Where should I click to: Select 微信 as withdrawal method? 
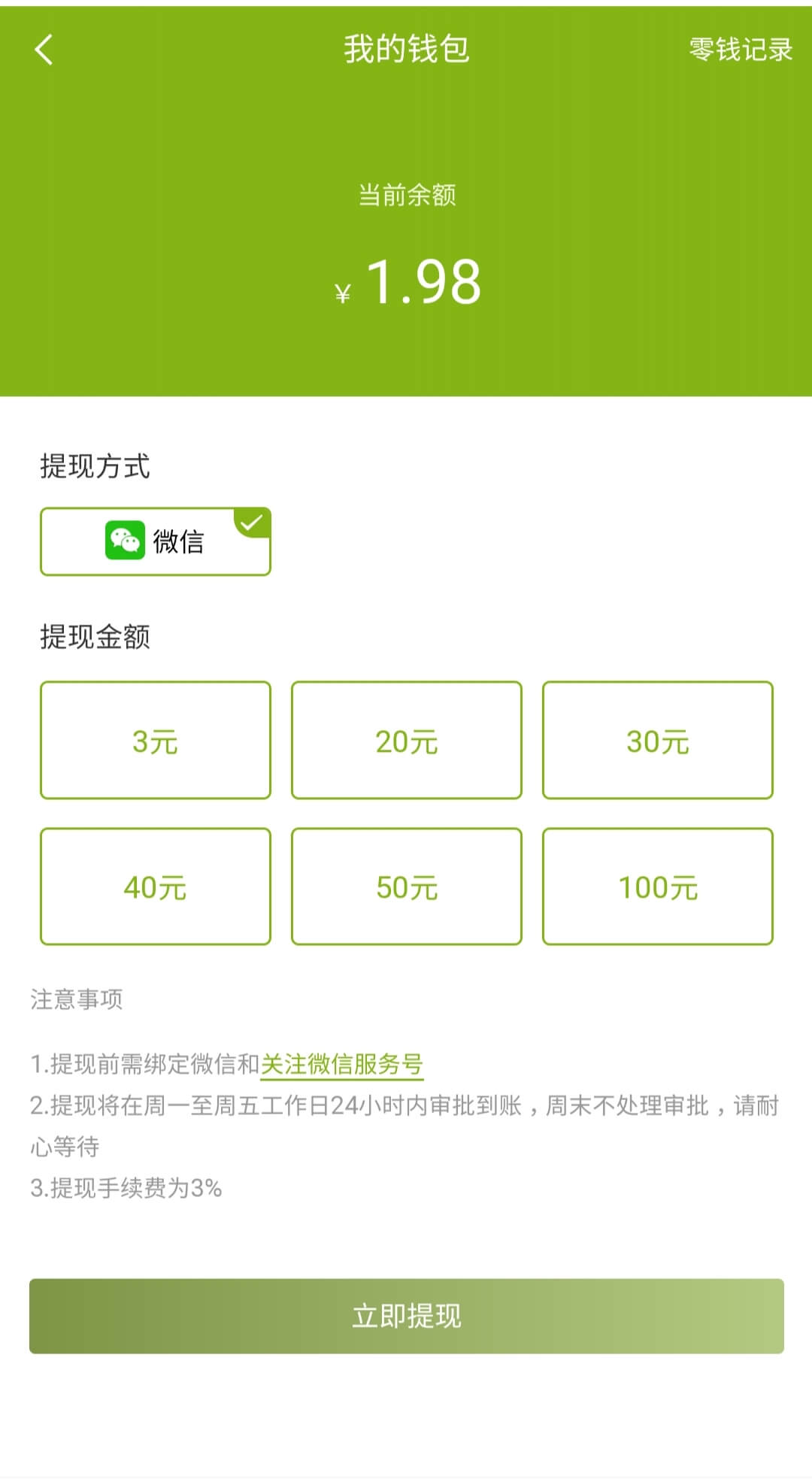[x=156, y=541]
